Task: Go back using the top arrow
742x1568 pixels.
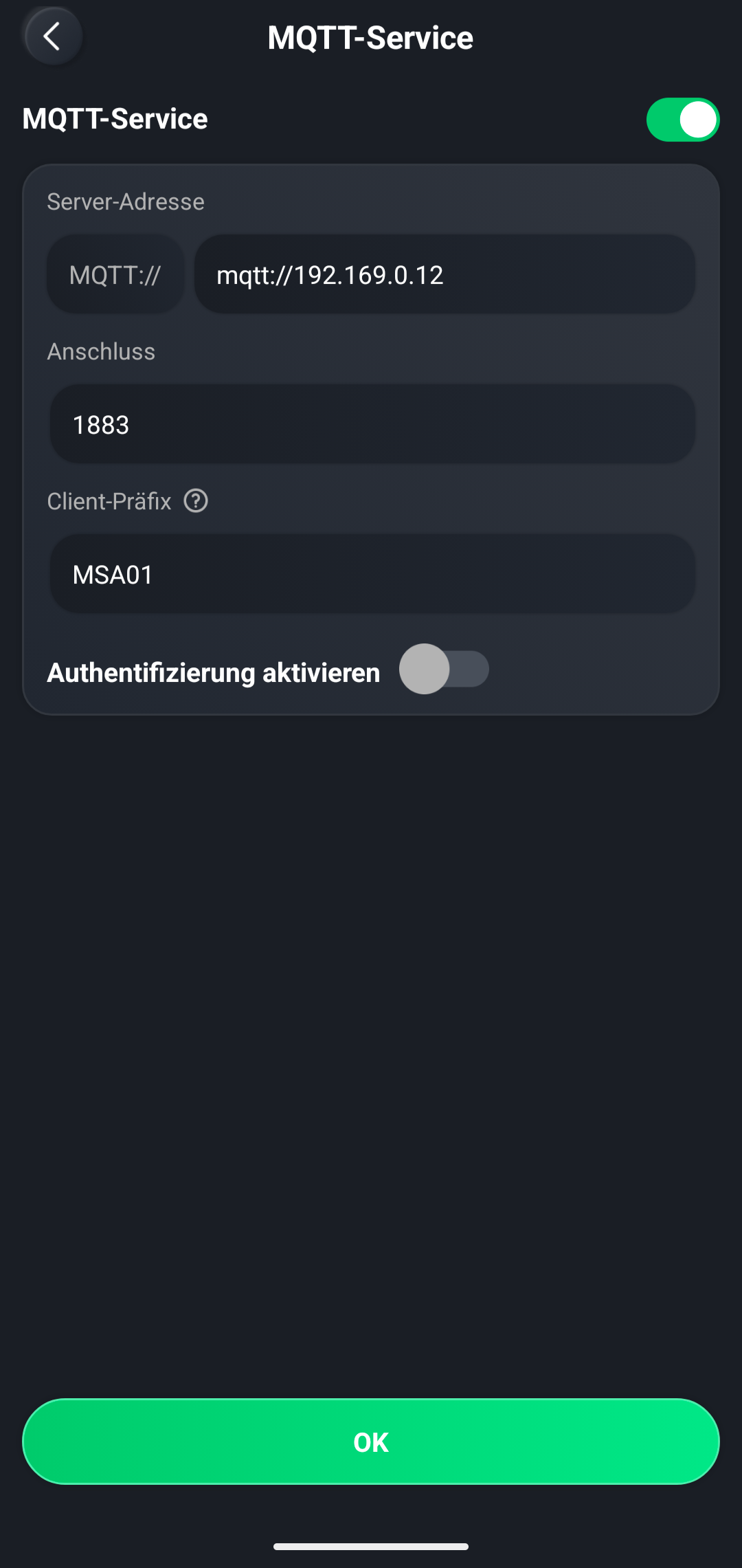Action: click(x=52, y=36)
